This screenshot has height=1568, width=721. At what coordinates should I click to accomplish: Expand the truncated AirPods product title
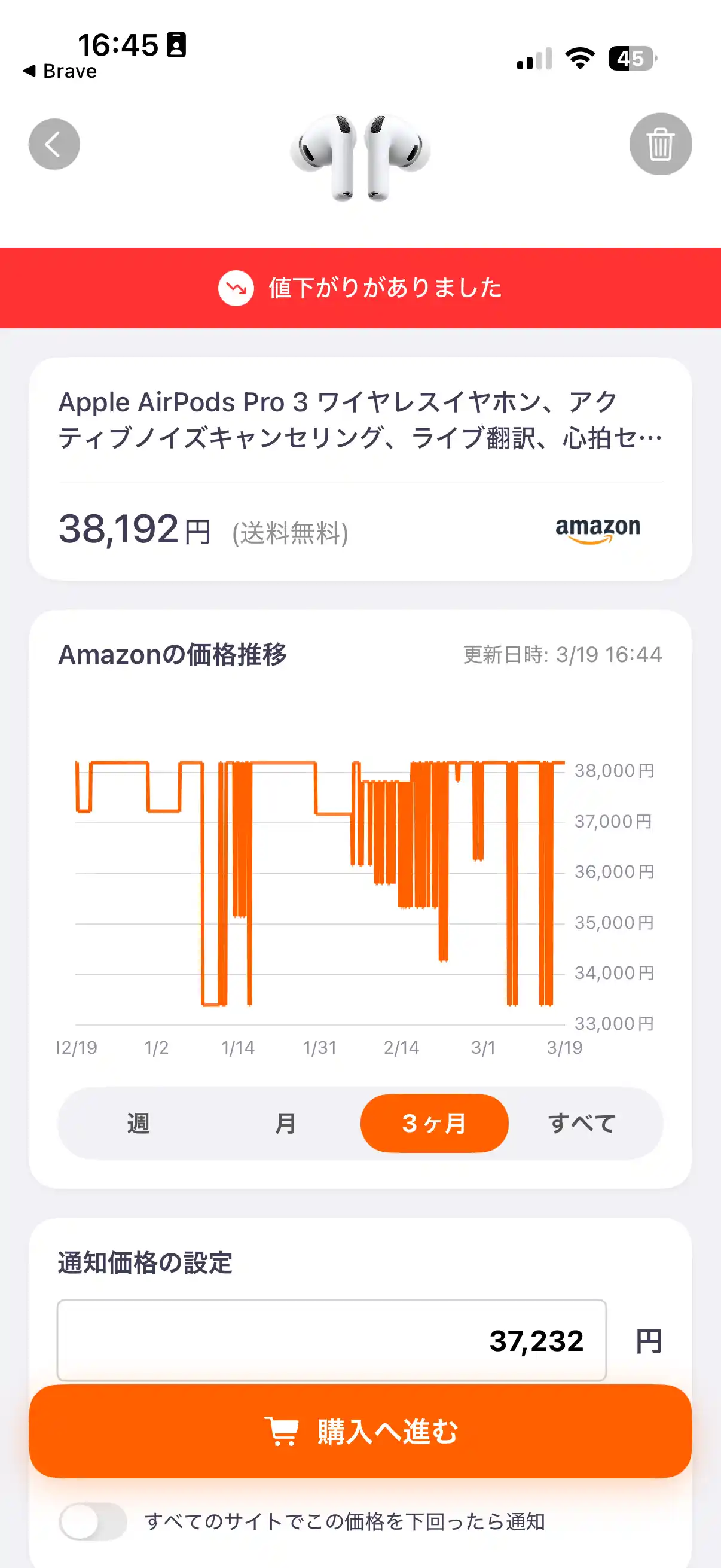[x=360, y=420]
